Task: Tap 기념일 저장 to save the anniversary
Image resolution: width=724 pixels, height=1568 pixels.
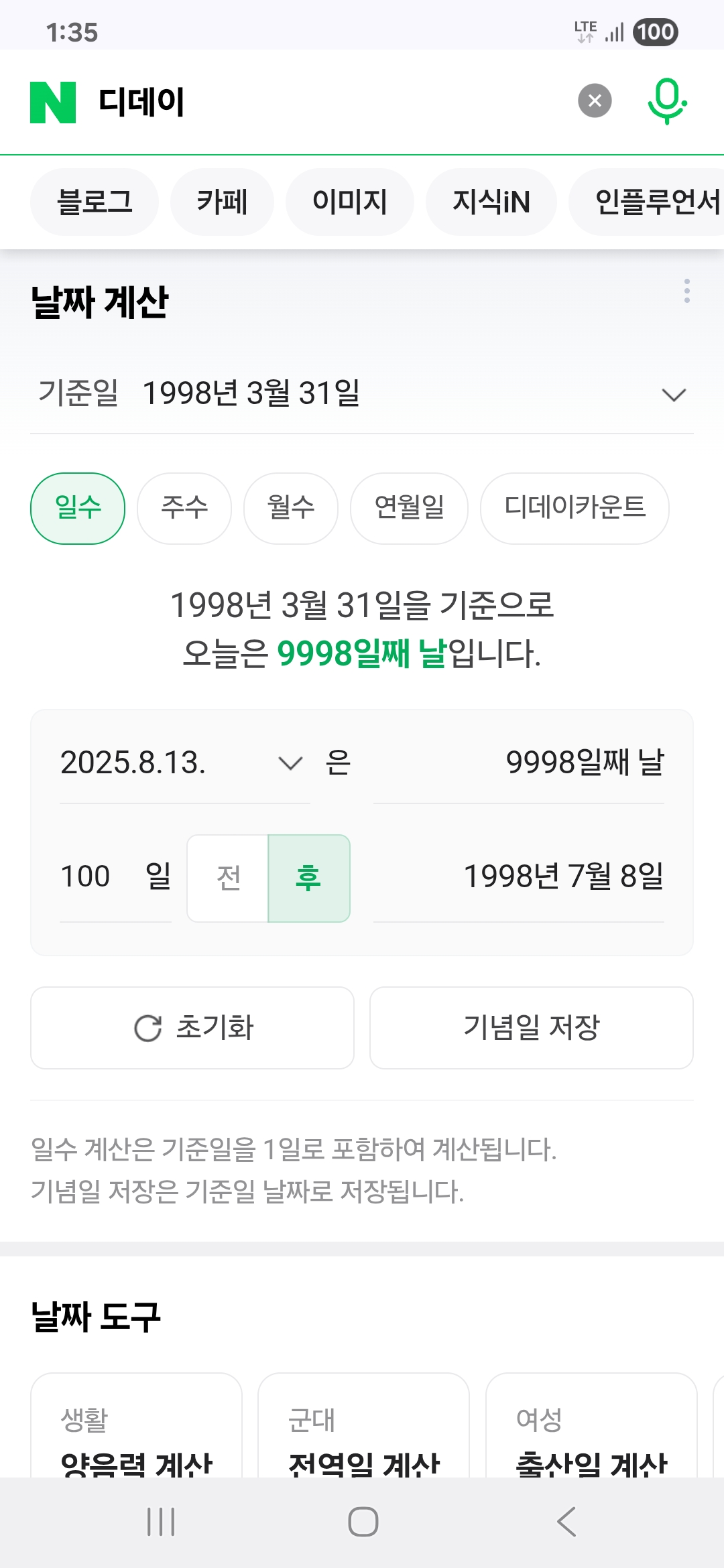Action: (x=532, y=1028)
